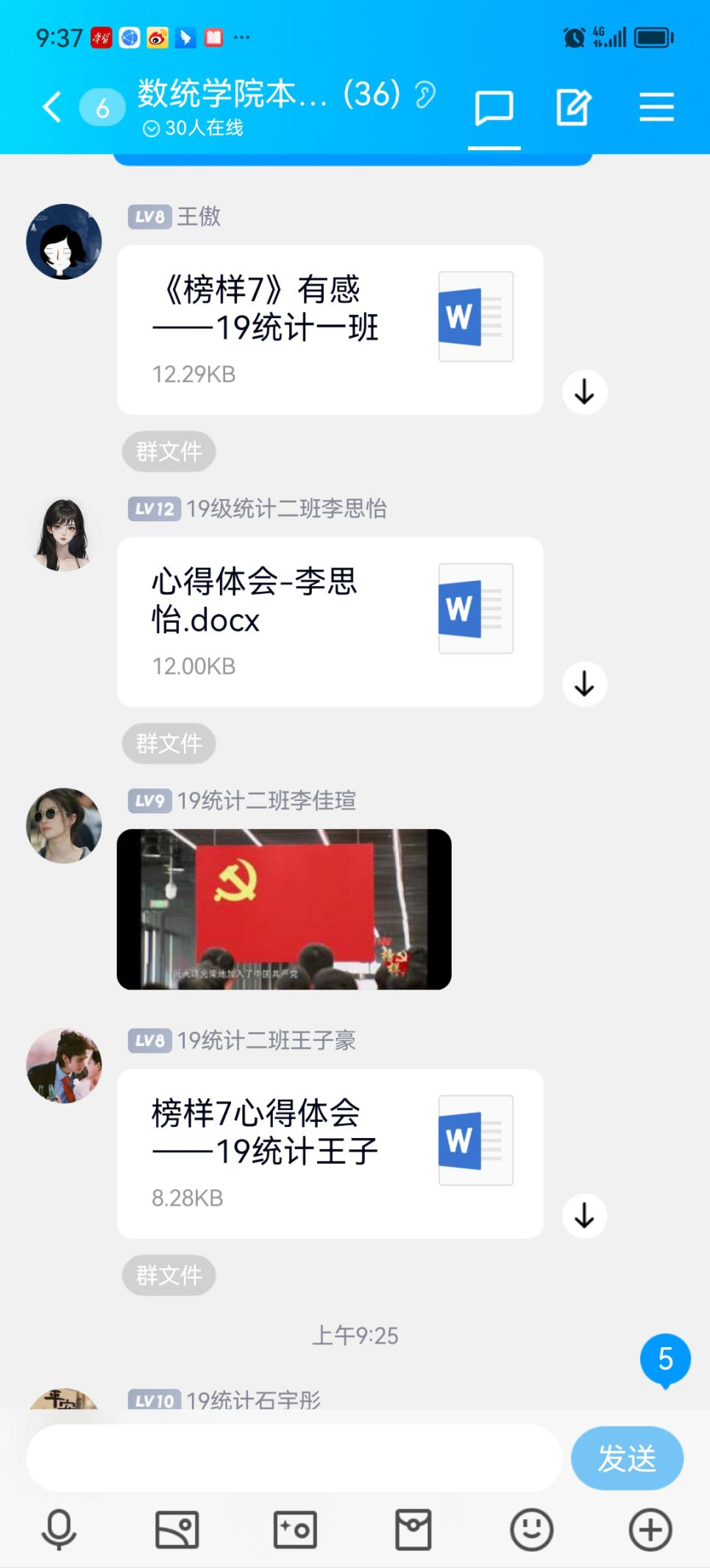Open 榜样7心得体会 file from 王子豪
710x1568 pixels.
coord(330,1153)
